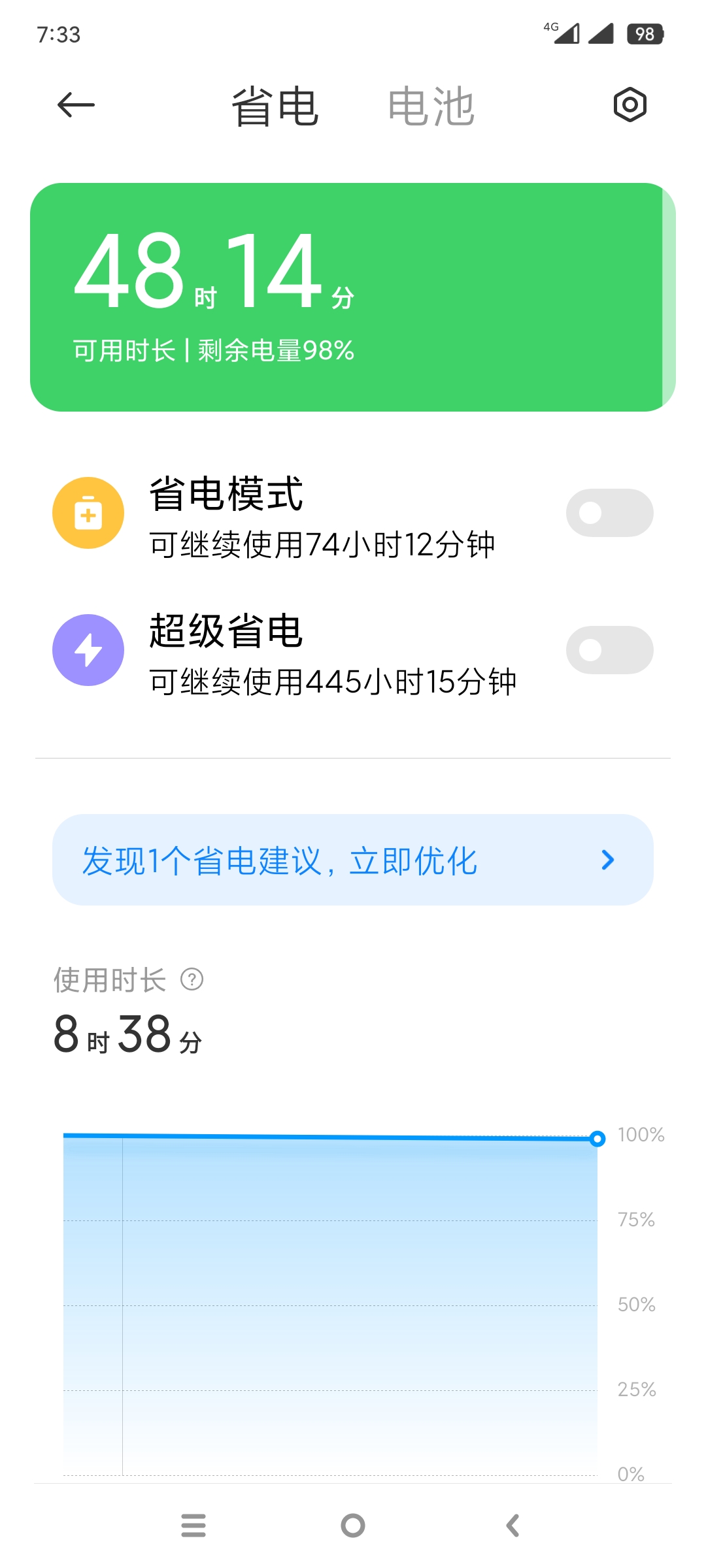Open 发现1个省电建议，立即优化 banner
The height and width of the screenshot is (1568, 706).
pos(353,860)
